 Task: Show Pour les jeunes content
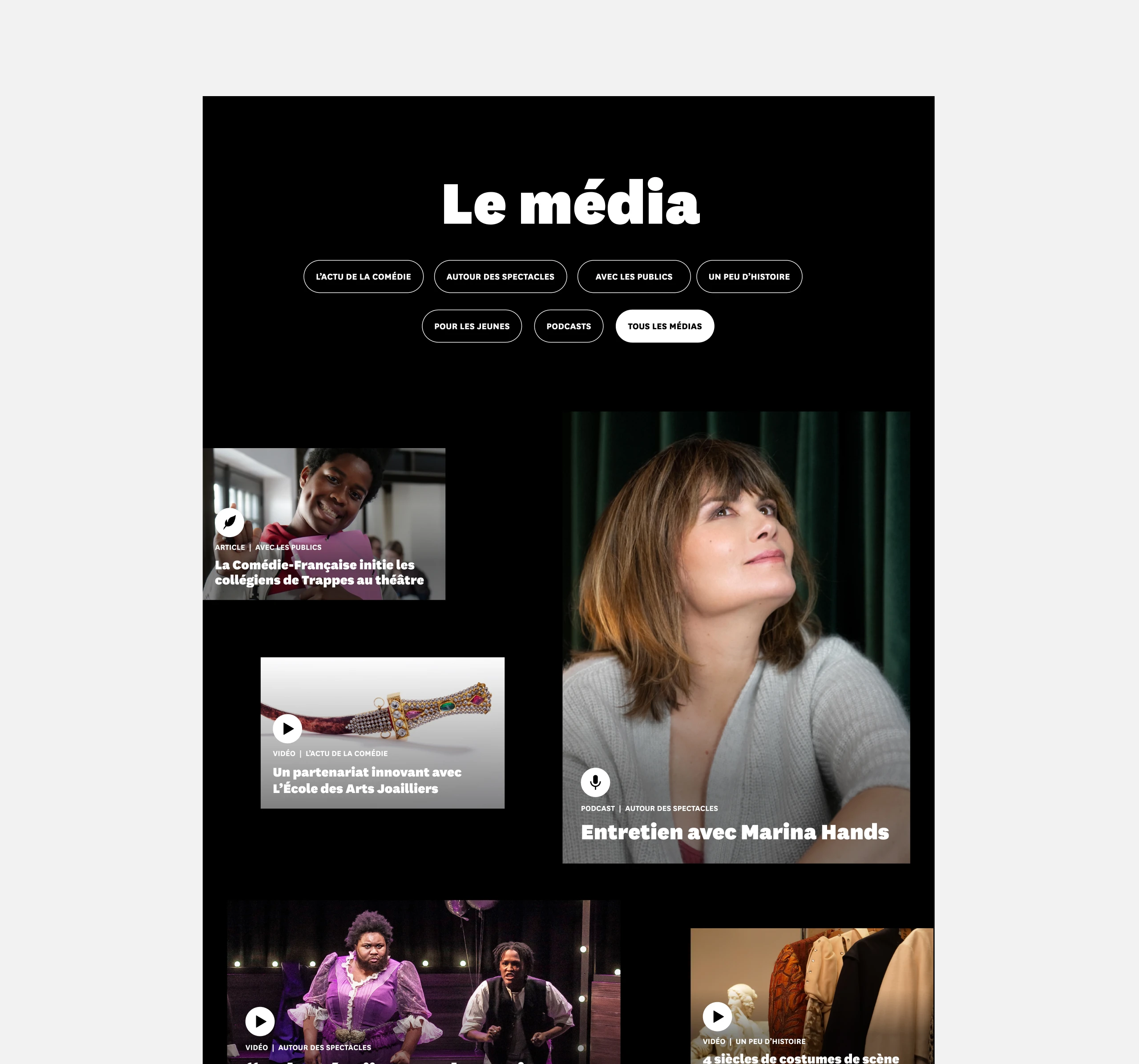tap(472, 327)
